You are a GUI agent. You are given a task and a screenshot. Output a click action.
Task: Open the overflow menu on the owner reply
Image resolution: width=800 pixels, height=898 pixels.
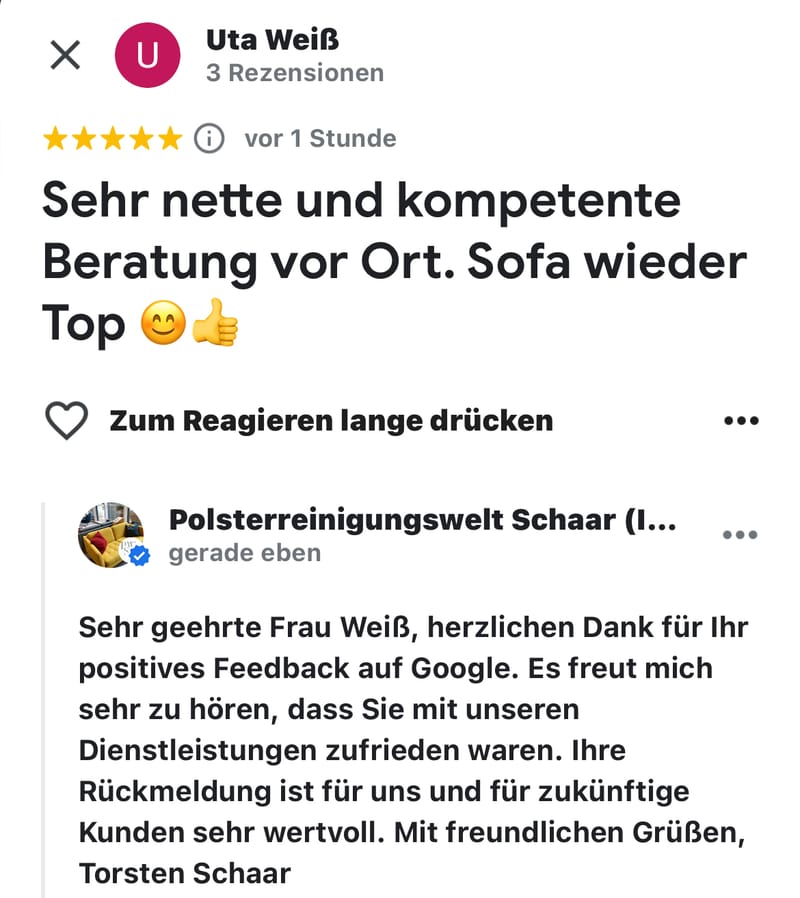coord(740,535)
